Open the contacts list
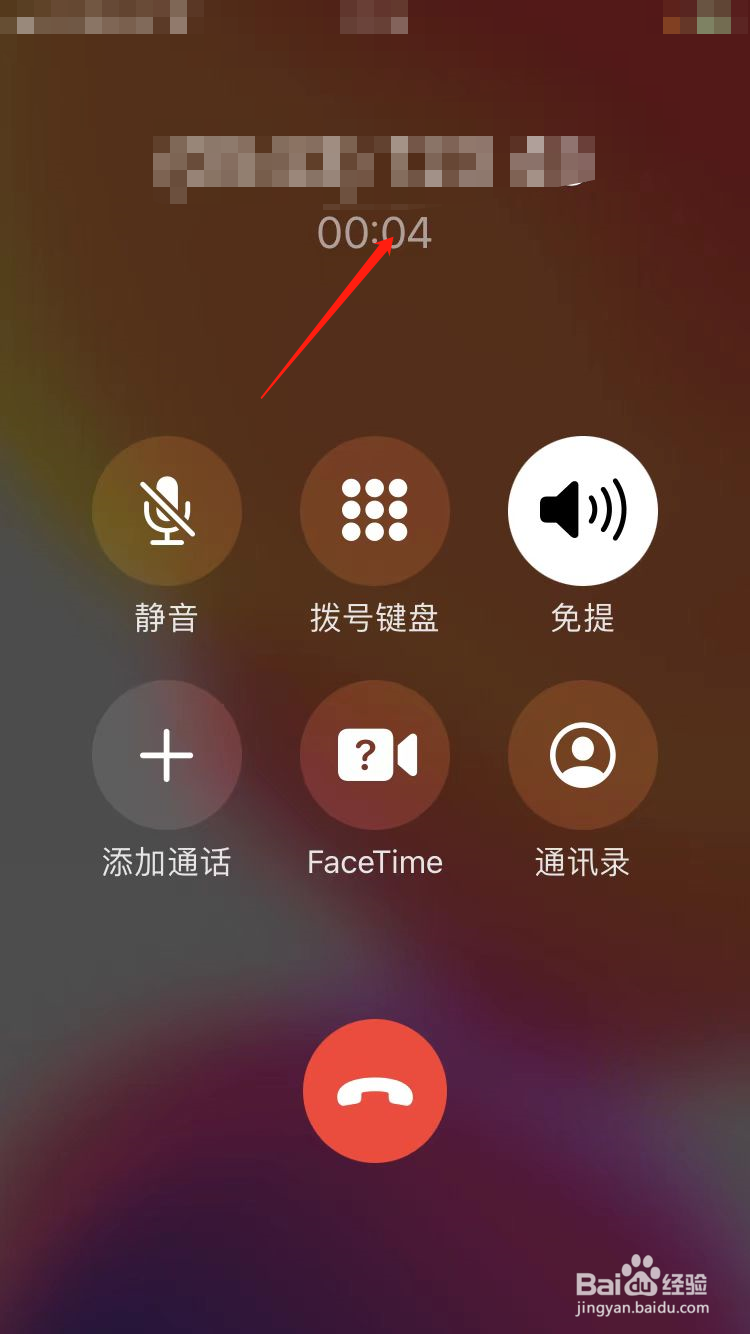 [x=583, y=756]
